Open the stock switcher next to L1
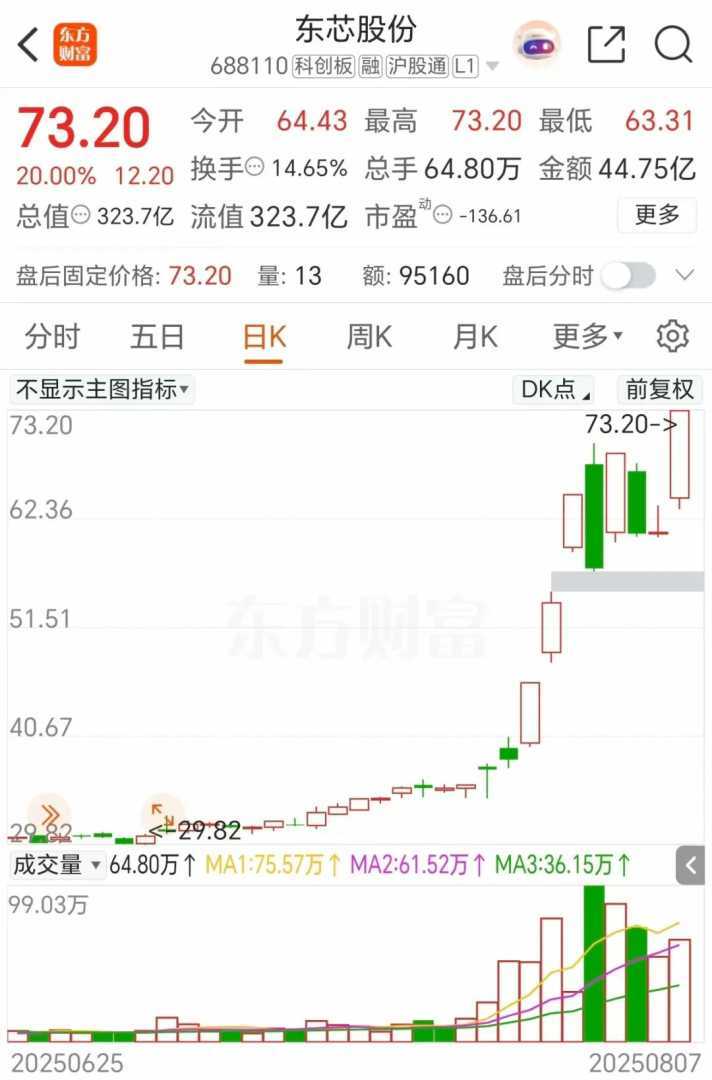This screenshot has height=1080, width=712. (492, 67)
